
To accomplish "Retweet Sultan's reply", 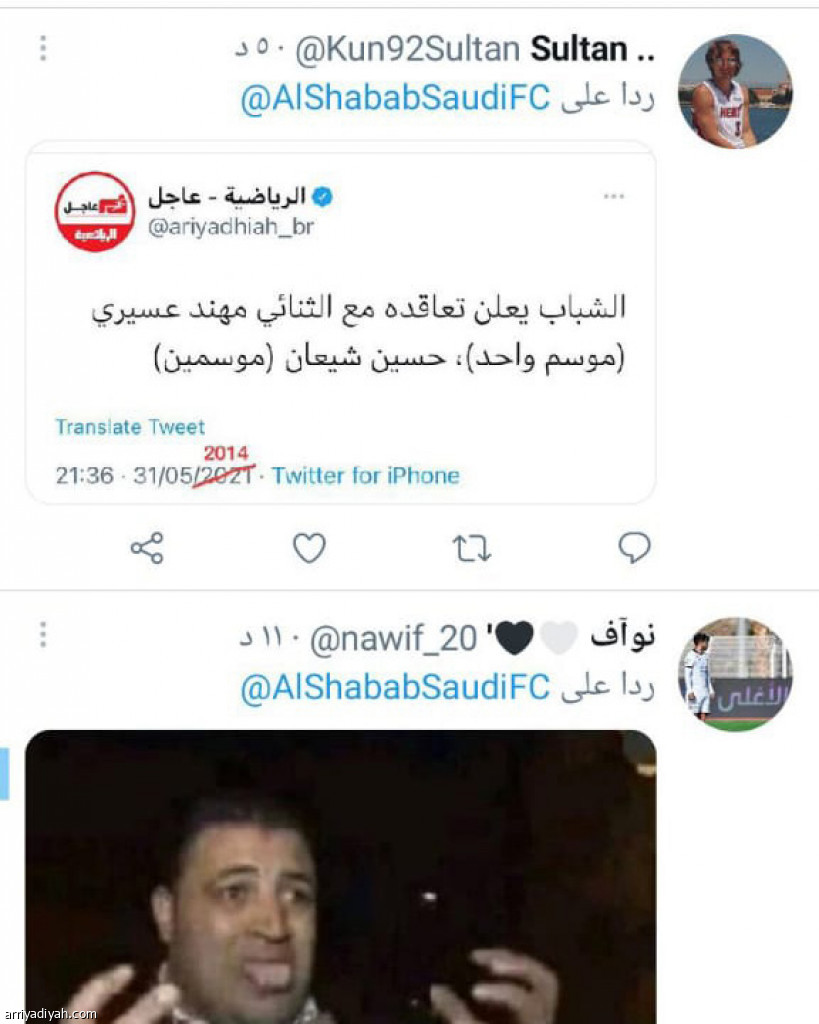I will (472, 547).
